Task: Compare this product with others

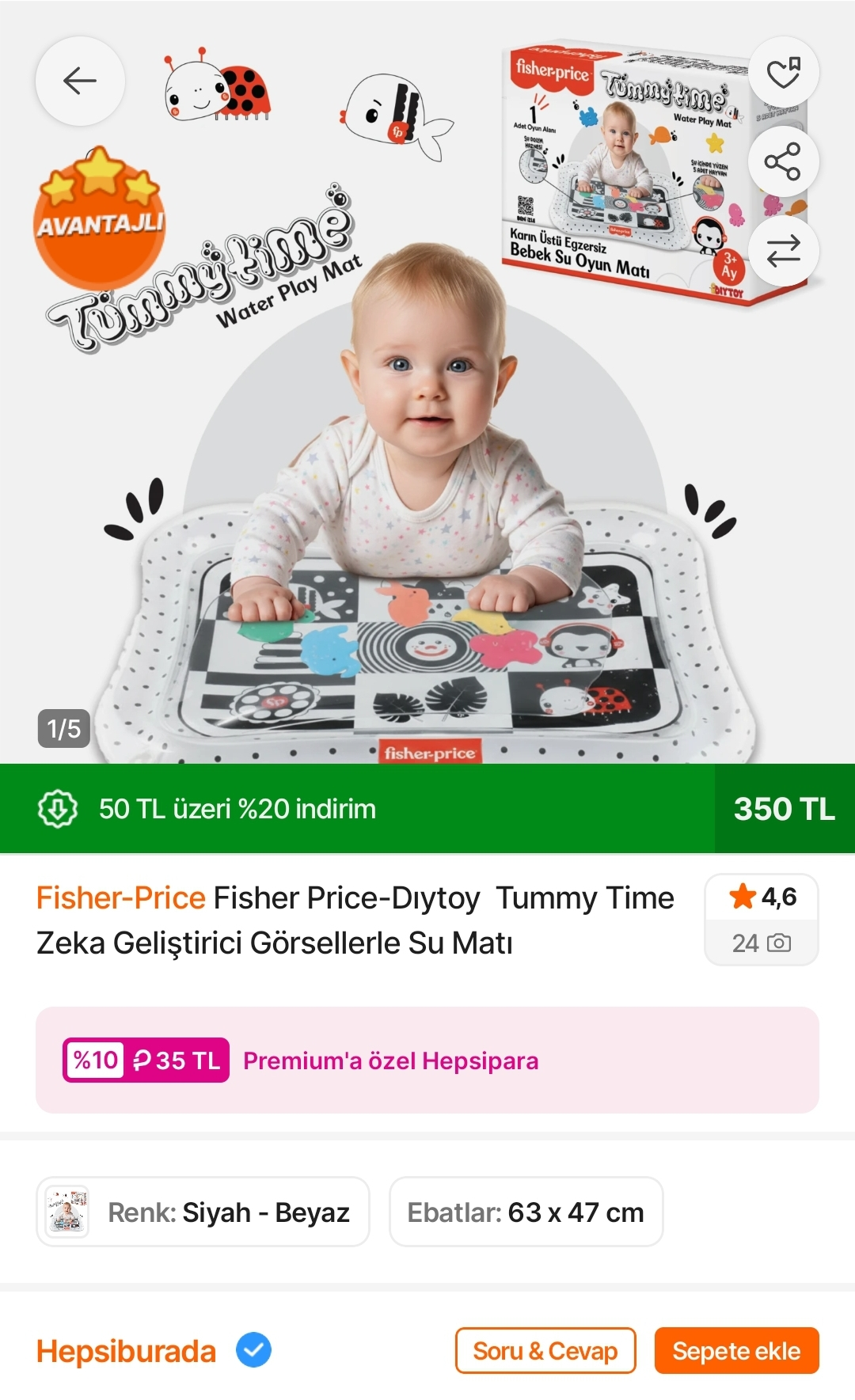Action: (783, 252)
